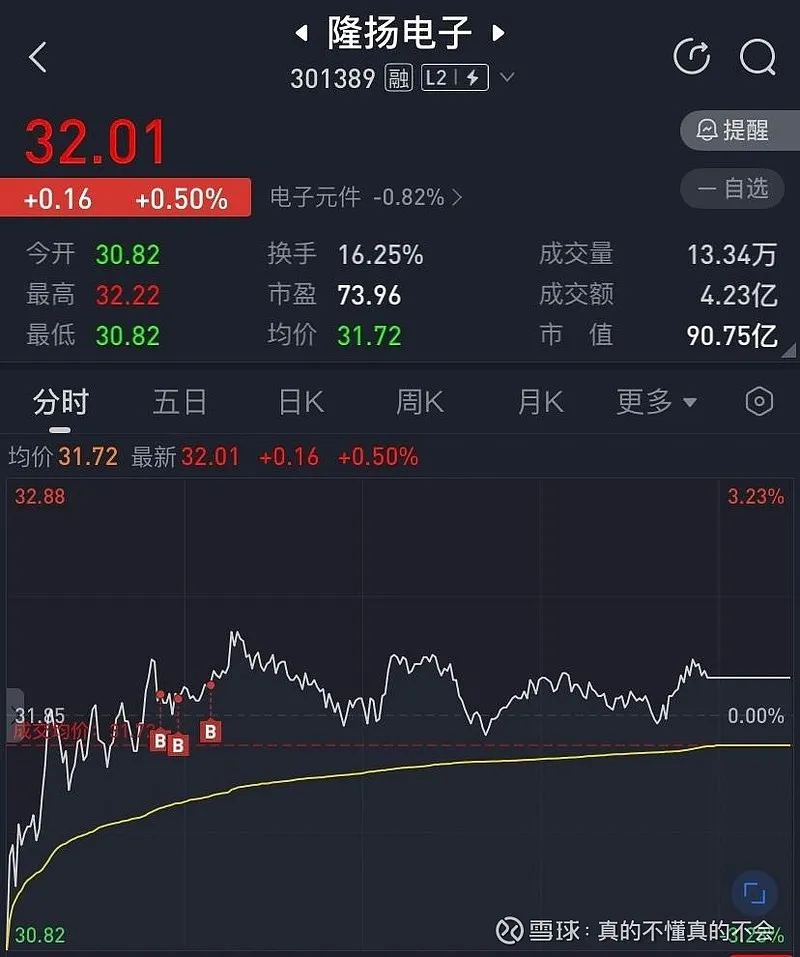Open the stock search
Image resolution: width=800 pixels, height=957 pixels.
point(757,57)
